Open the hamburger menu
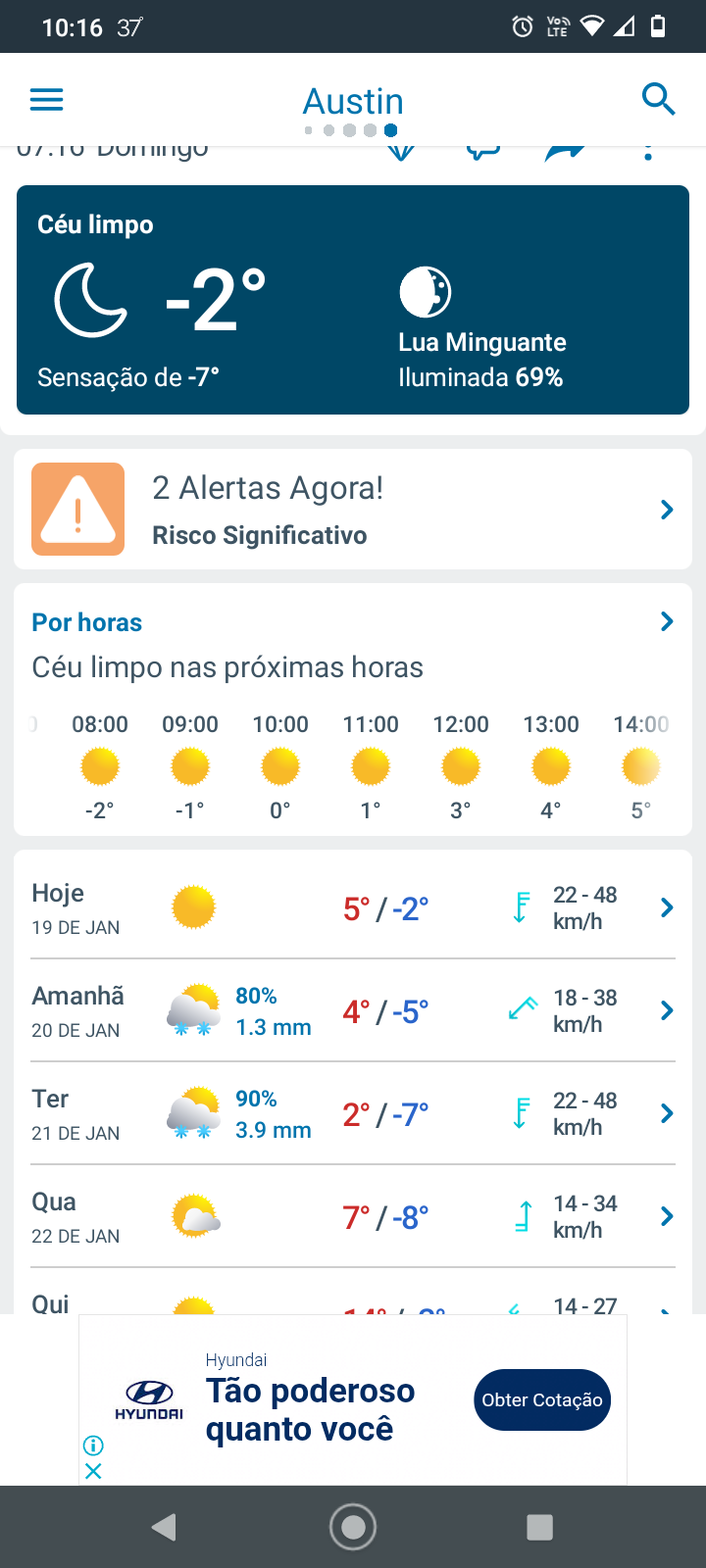 [x=47, y=100]
